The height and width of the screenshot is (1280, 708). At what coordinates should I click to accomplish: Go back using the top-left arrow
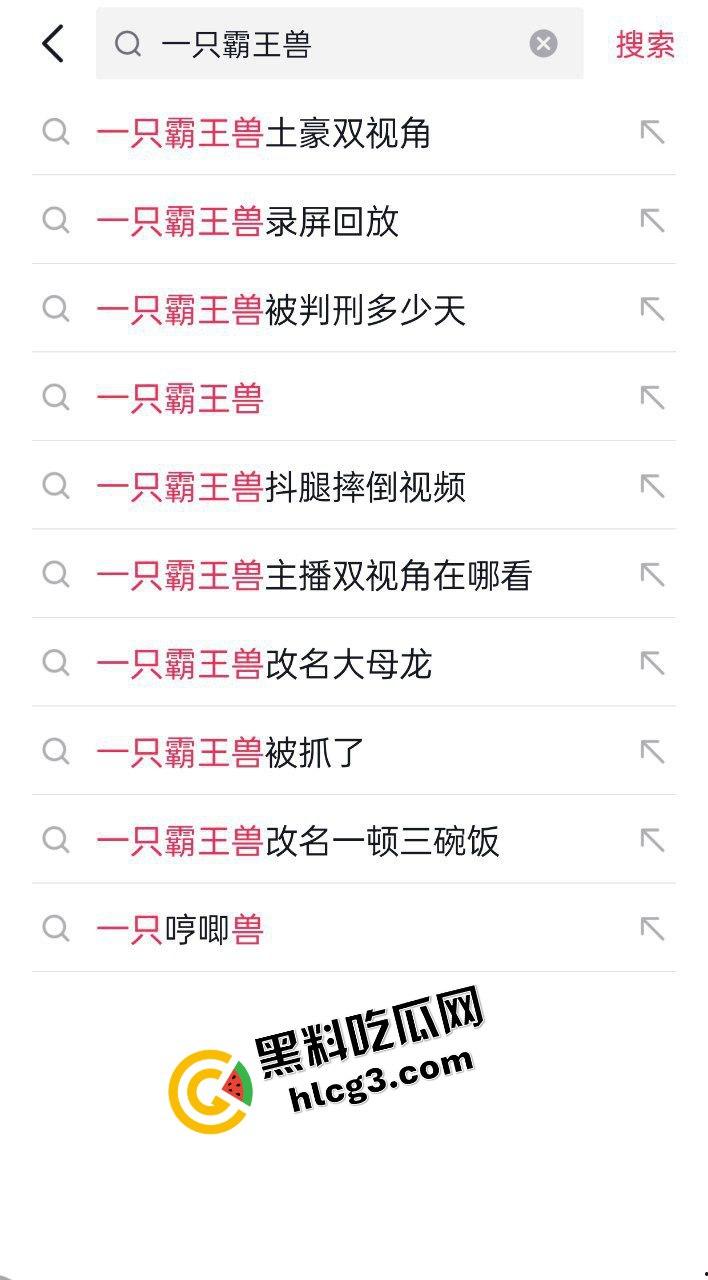[53, 44]
